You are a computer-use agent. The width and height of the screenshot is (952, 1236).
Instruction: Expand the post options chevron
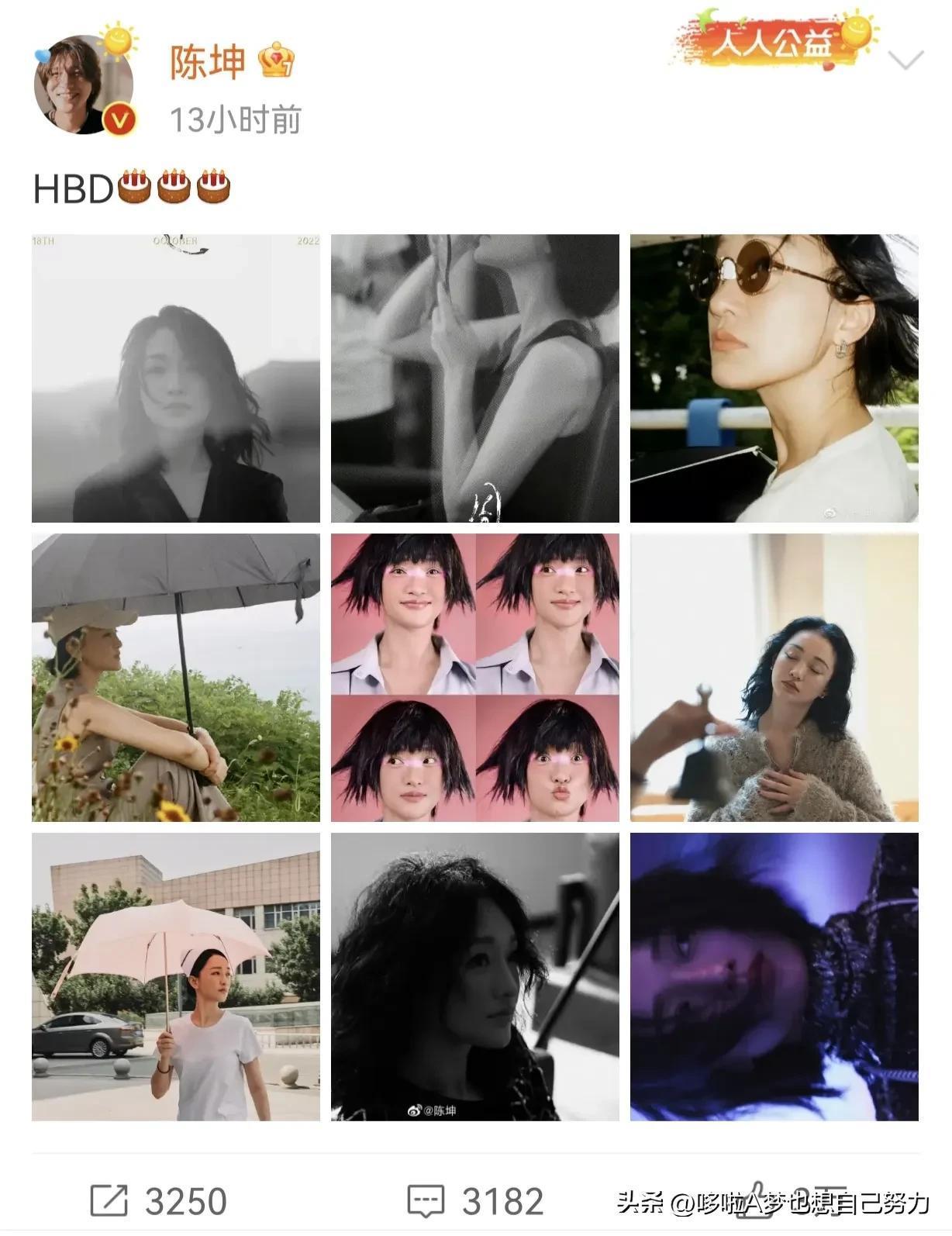tap(905, 60)
